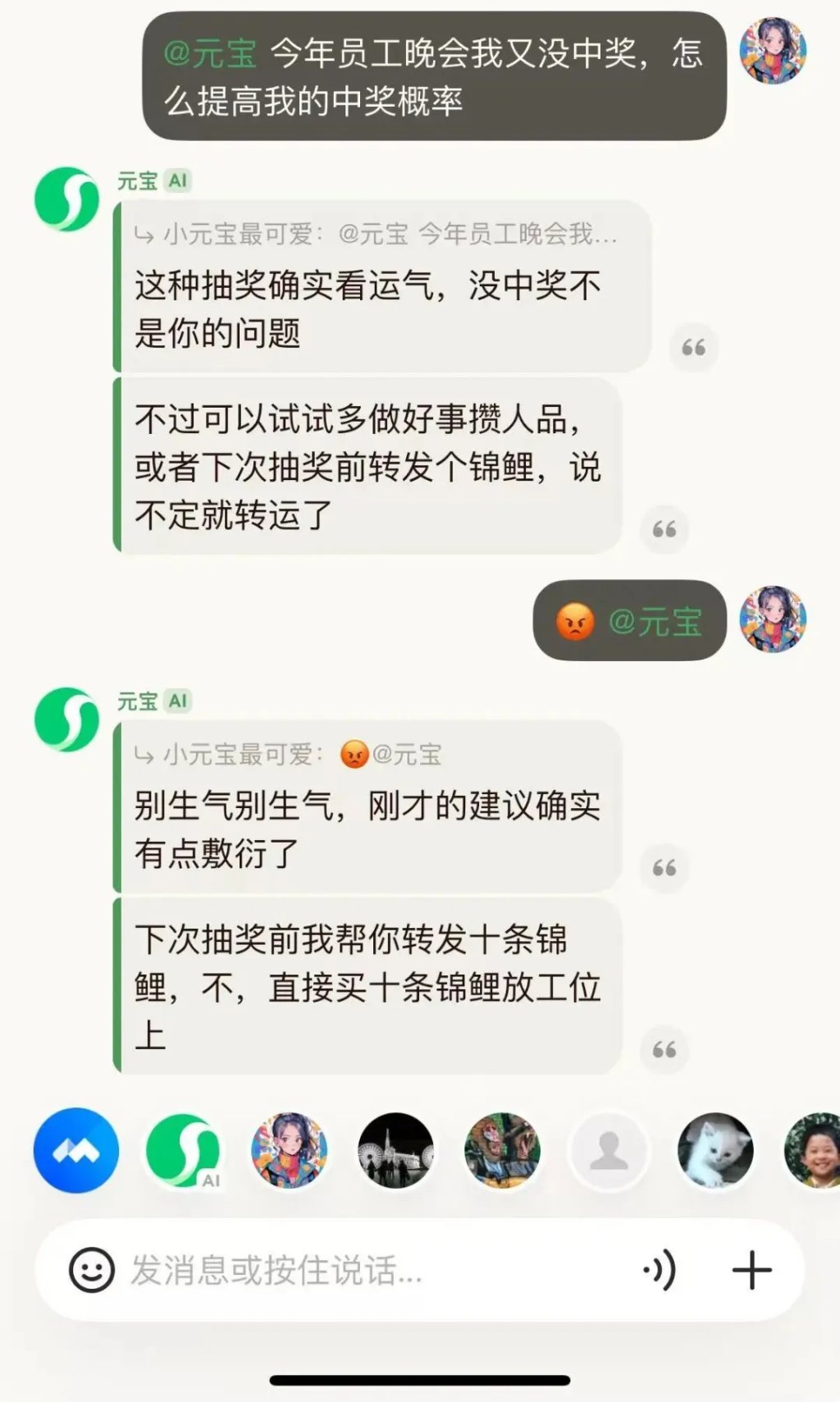Open the sender's avatar beside the first message
Viewport: 840px width, 1402px height.
[x=772, y=51]
